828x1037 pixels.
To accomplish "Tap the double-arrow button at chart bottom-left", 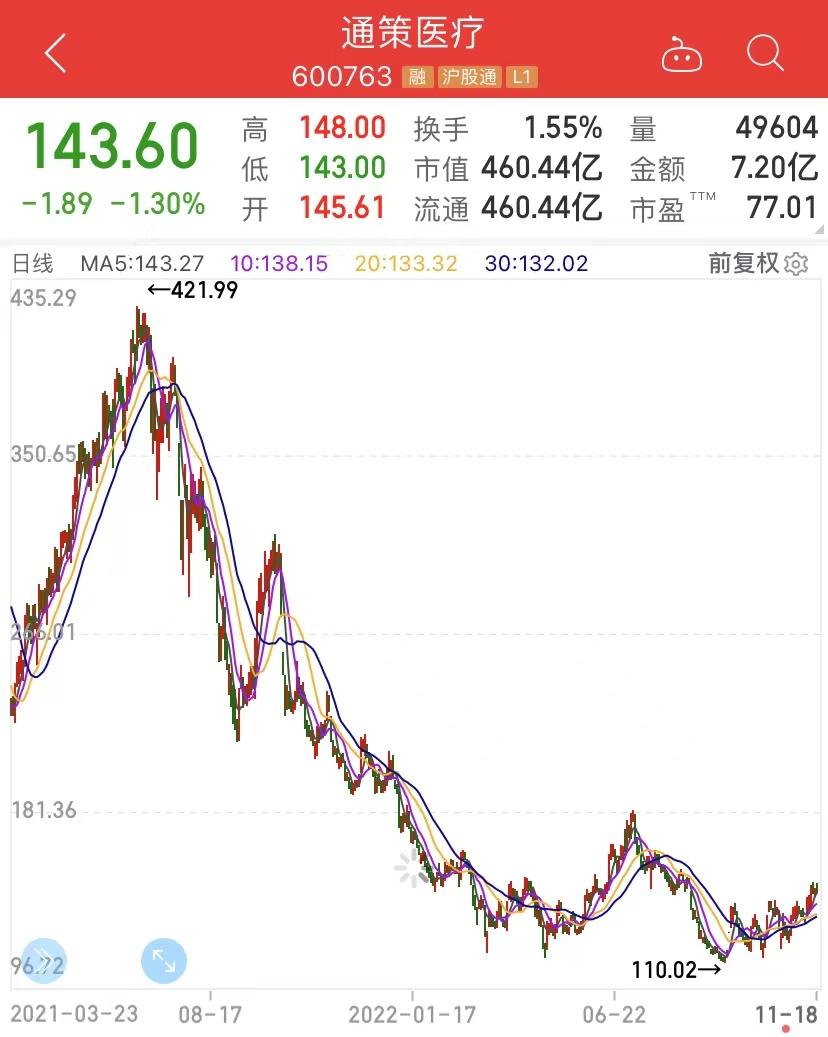I will [x=42, y=961].
